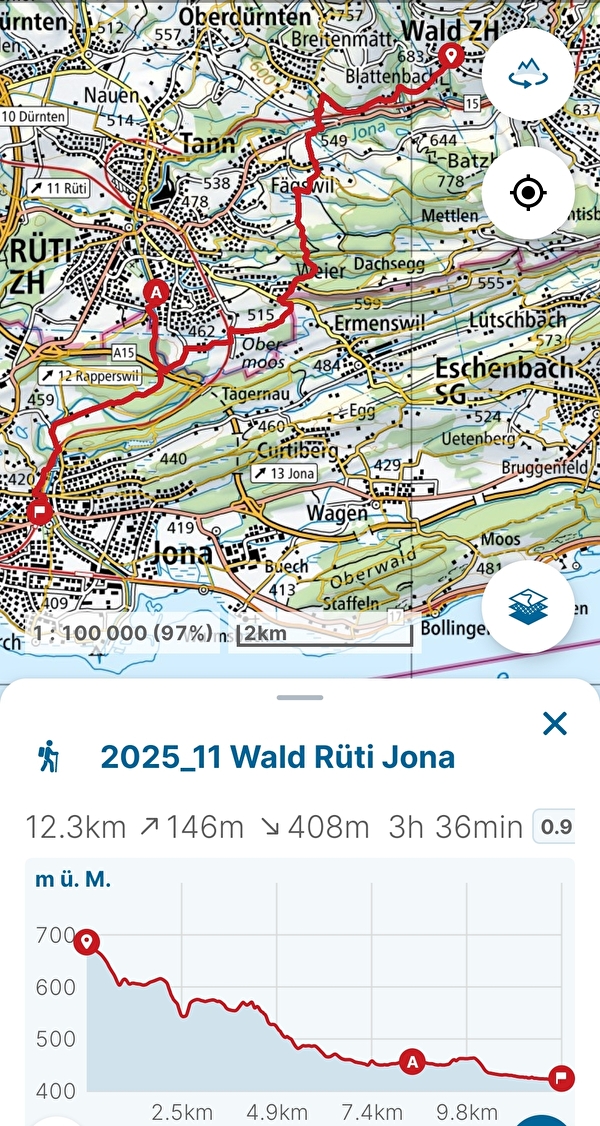
Task: Close the Wald Rüti Jona tour panel
Action: [x=554, y=723]
